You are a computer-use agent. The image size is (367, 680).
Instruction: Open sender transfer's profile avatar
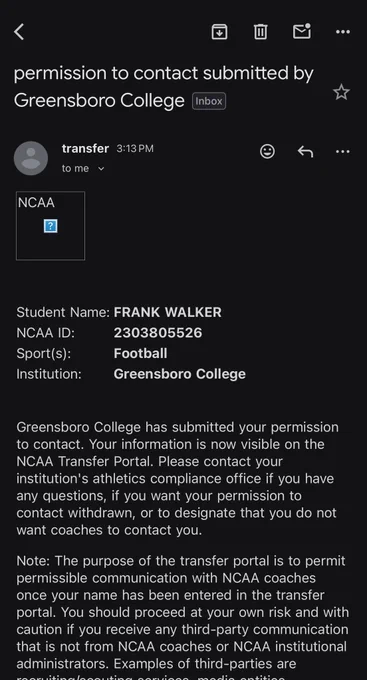(x=31, y=158)
